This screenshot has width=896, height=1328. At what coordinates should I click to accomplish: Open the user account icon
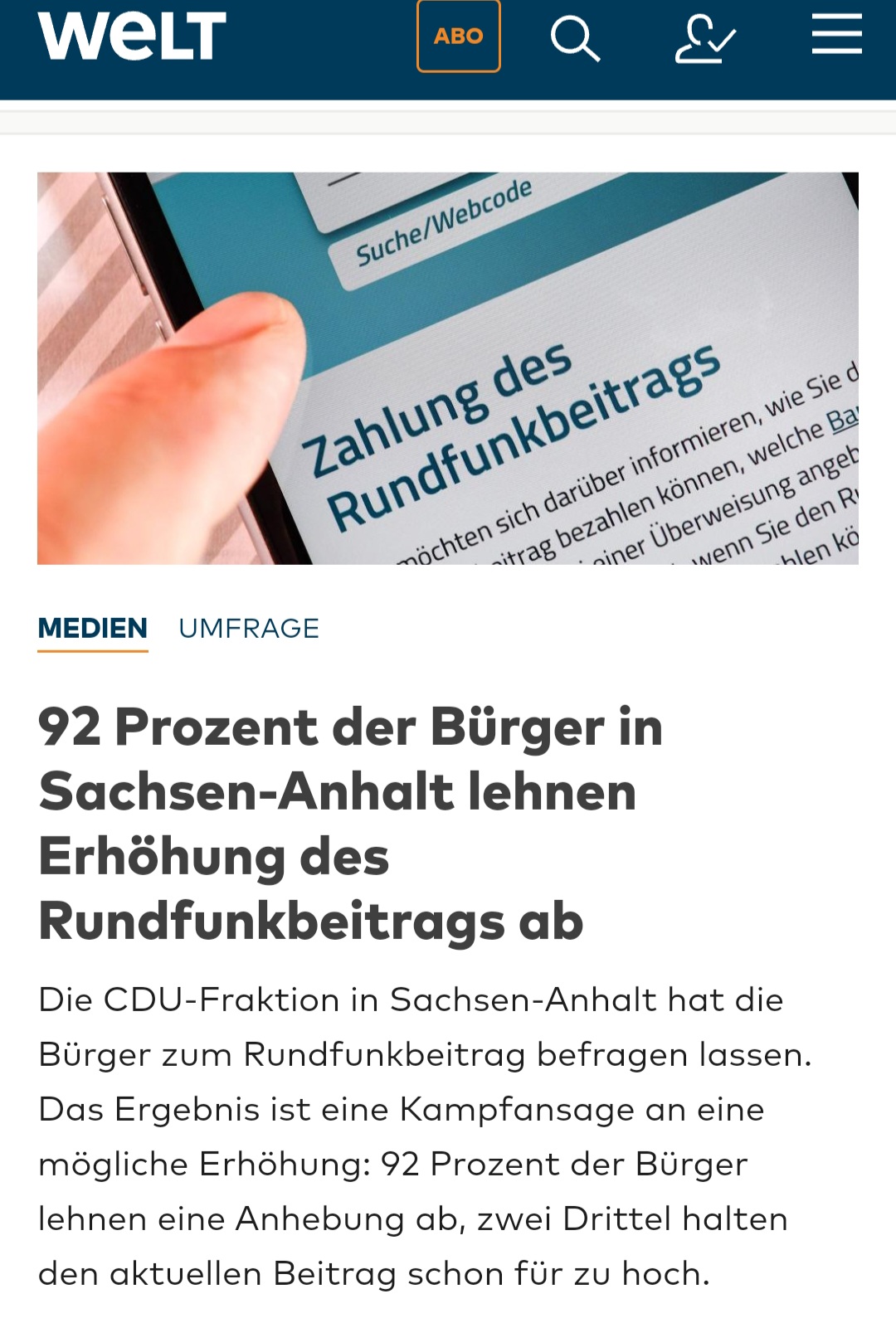[x=704, y=38]
